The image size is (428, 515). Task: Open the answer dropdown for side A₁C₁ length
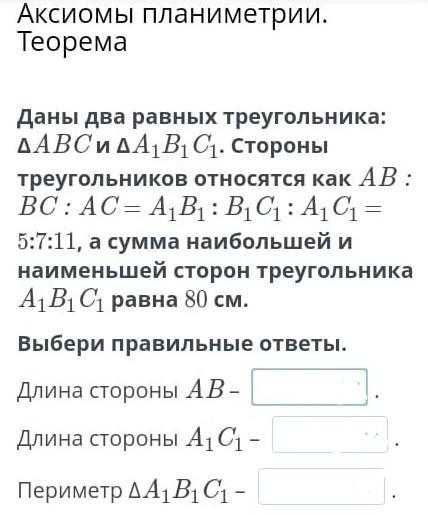[330, 434]
